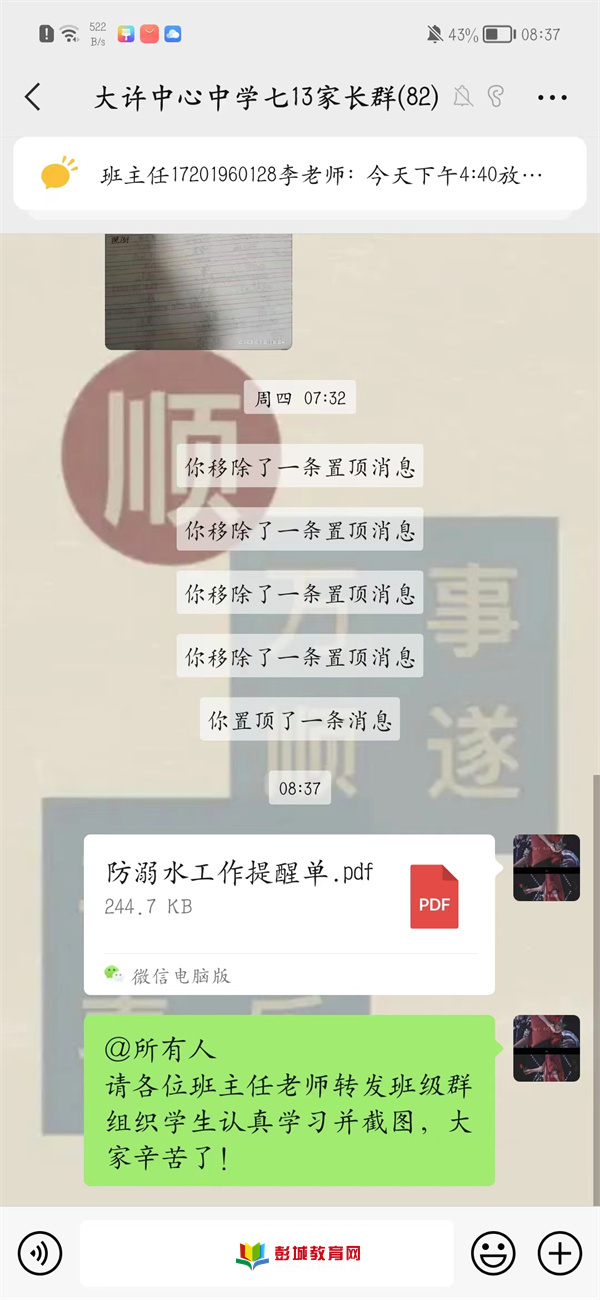Open the 防溺水工作提醒单.pdf file
This screenshot has width=600, height=1300.
click(x=289, y=913)
